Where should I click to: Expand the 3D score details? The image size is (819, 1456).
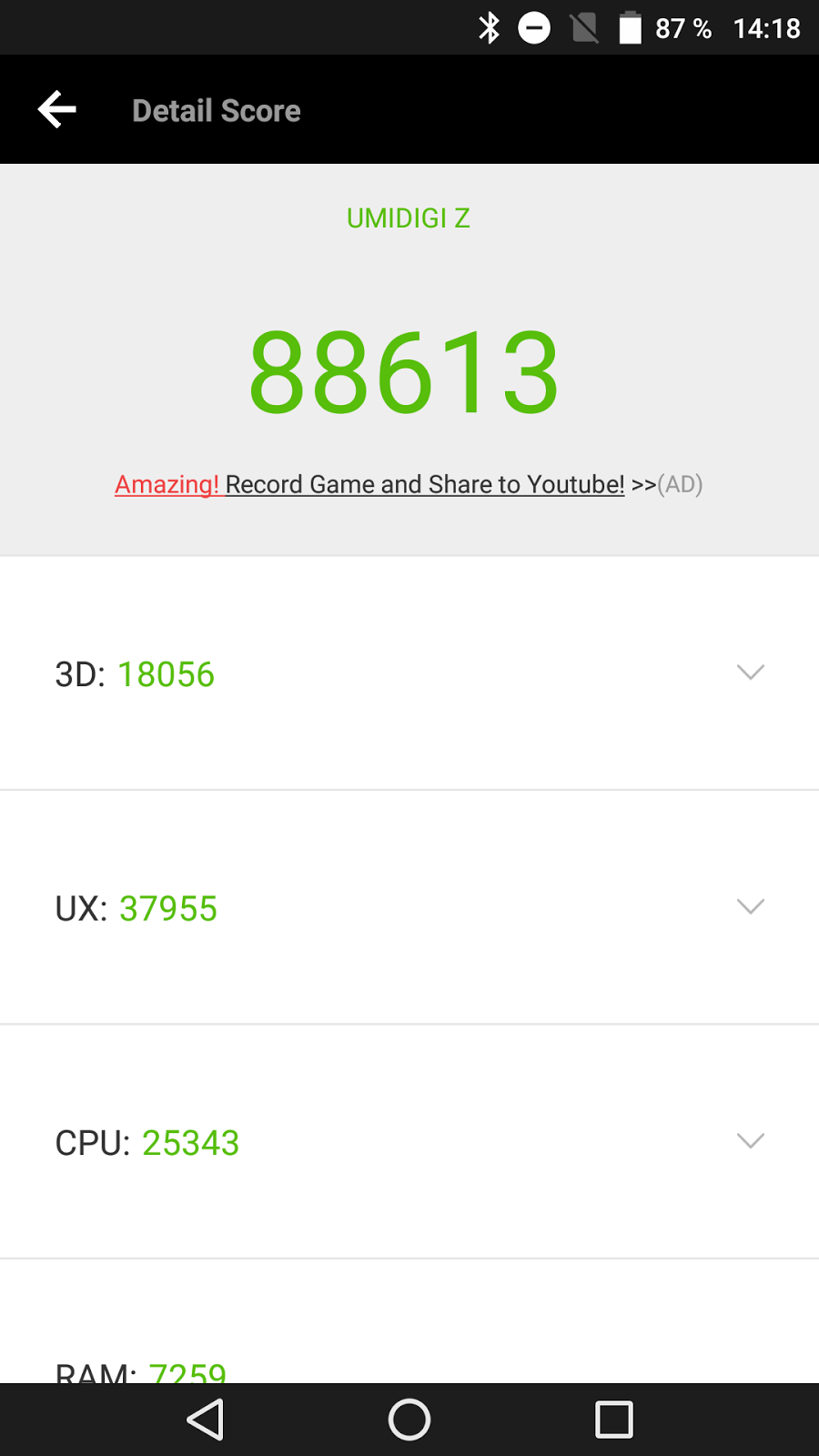click(750, 672)
